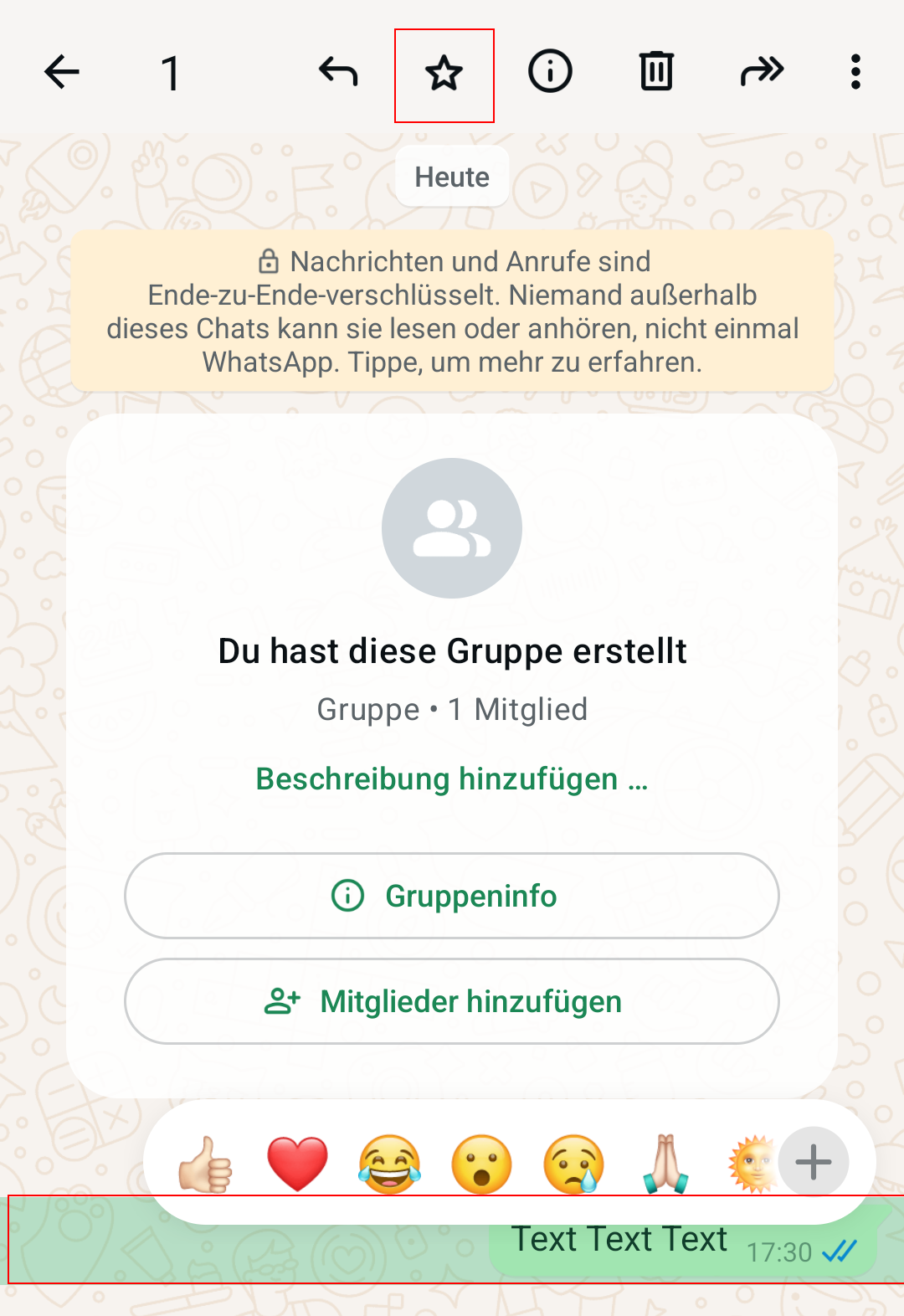Tap the group avatar placeholder

pyautogui.click(x=452, y=528)
